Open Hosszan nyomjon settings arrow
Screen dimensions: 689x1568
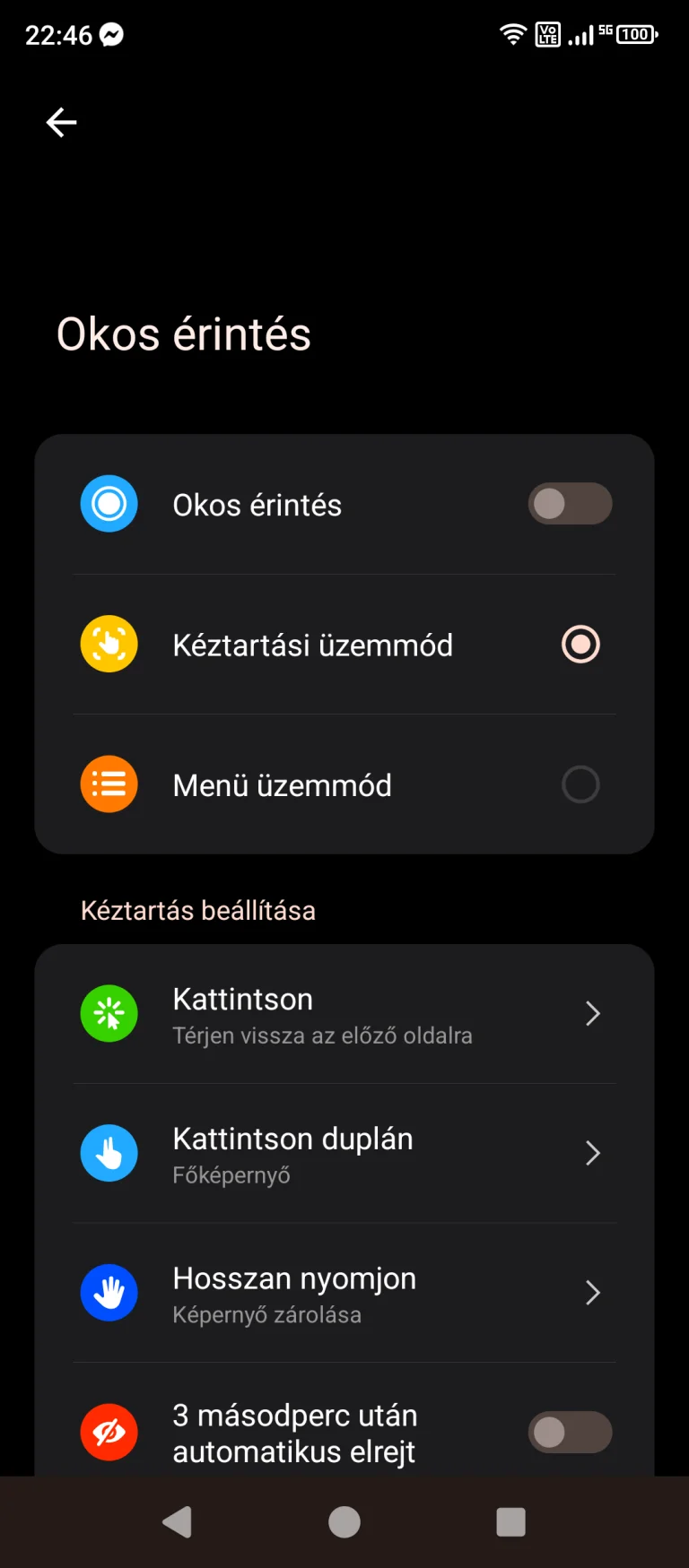[x=592, y=1293]
